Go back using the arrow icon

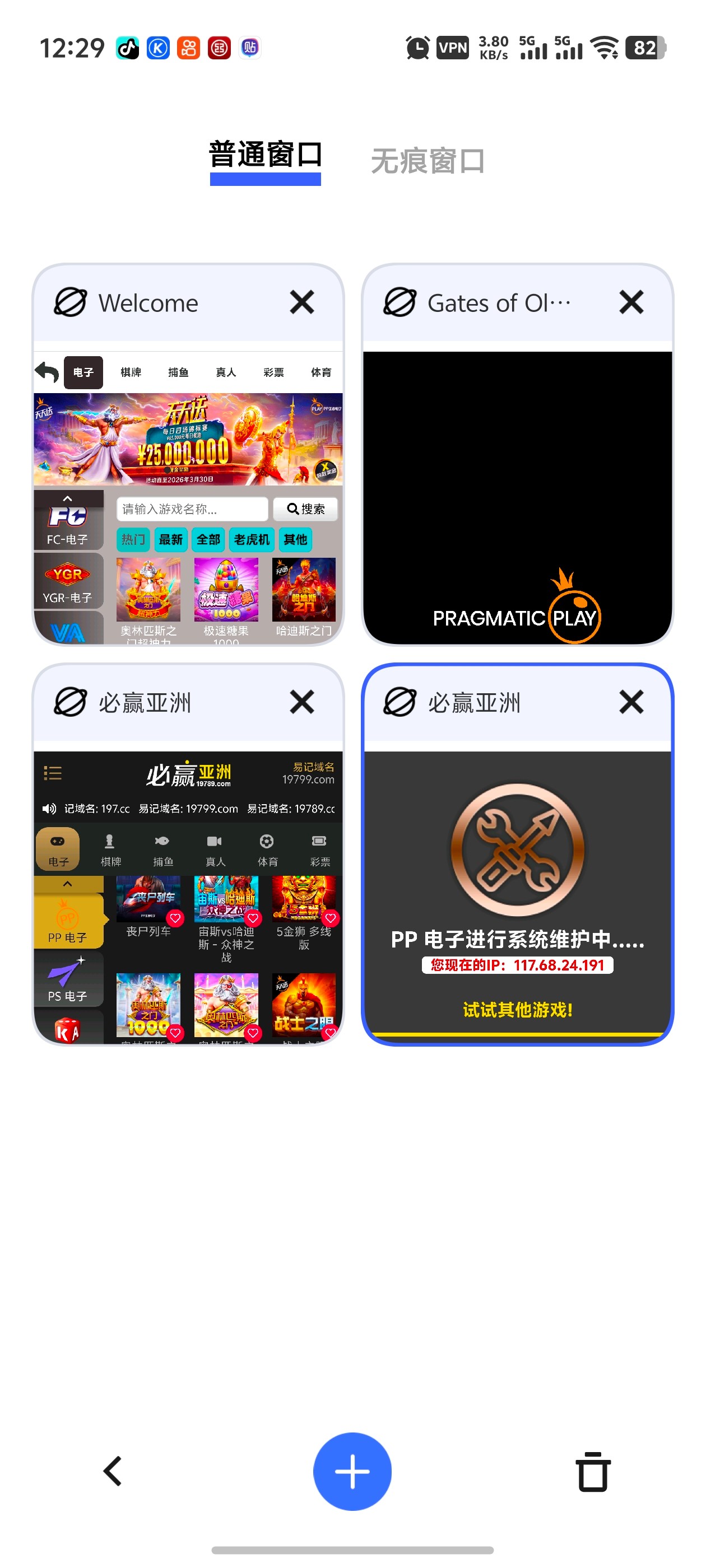click(x=113, y=1471)
